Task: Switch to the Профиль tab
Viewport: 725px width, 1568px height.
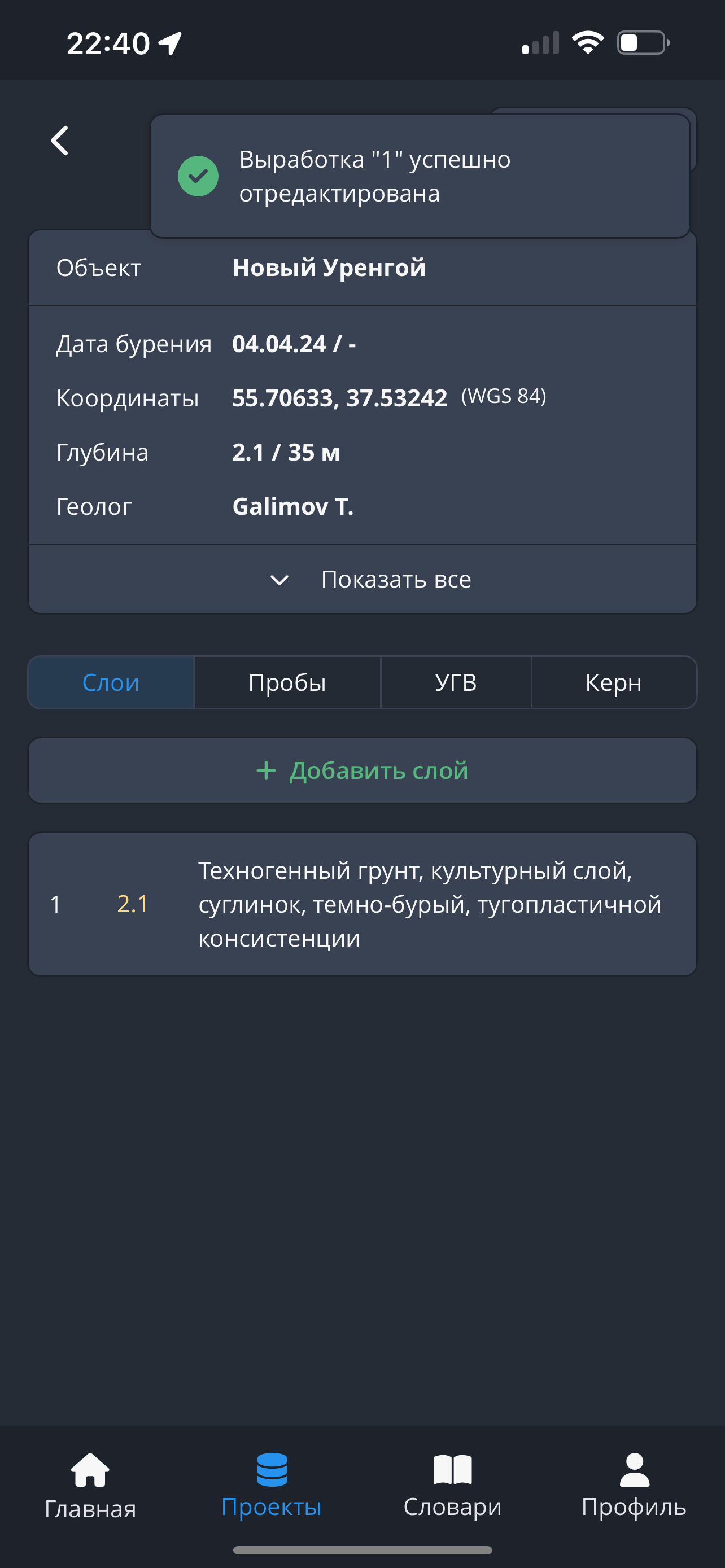Action: tap(634, 1485)
